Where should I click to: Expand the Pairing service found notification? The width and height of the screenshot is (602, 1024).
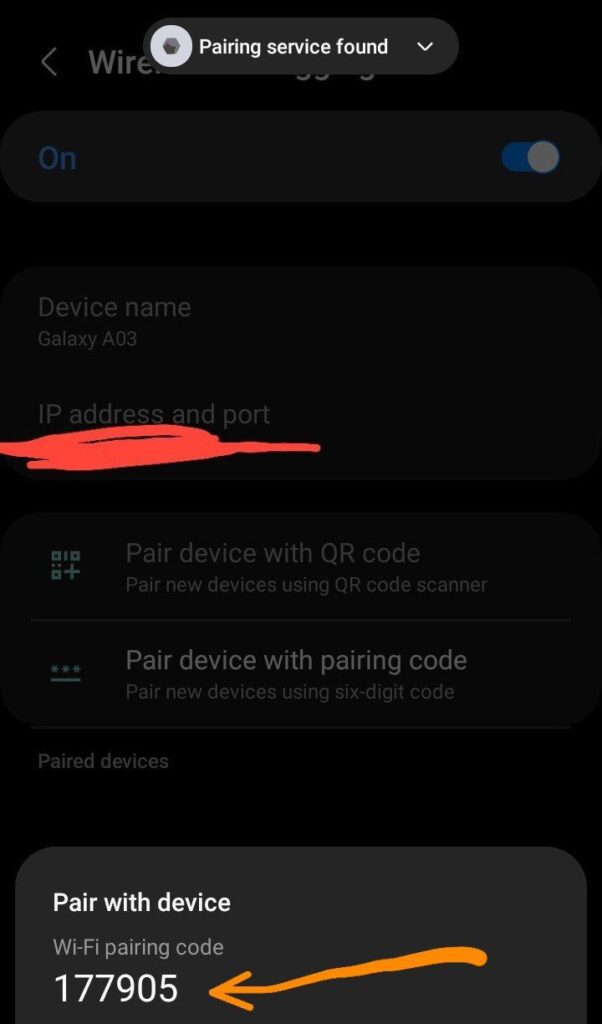[425, 47]
